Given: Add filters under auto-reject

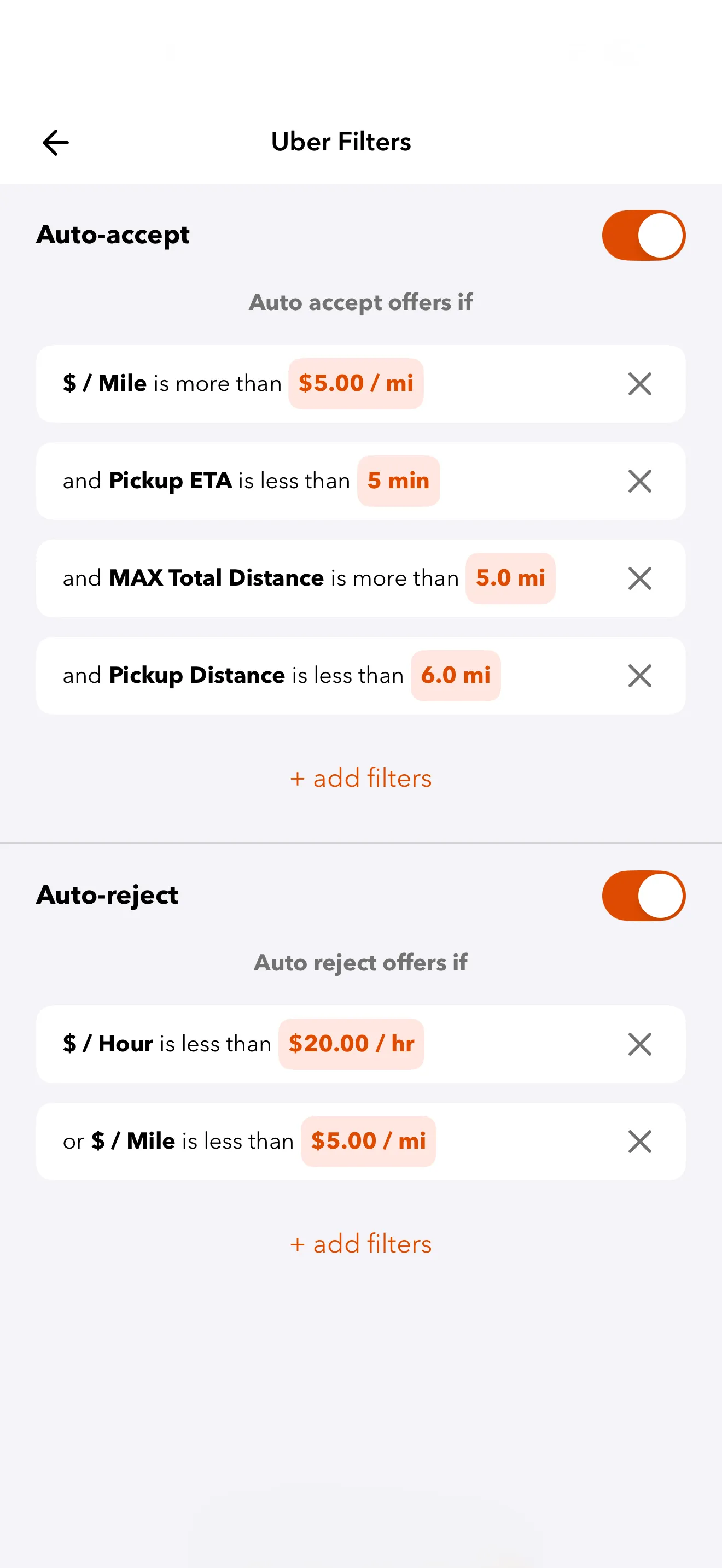Looking at the screenshot, I should tap(361, 1244).
